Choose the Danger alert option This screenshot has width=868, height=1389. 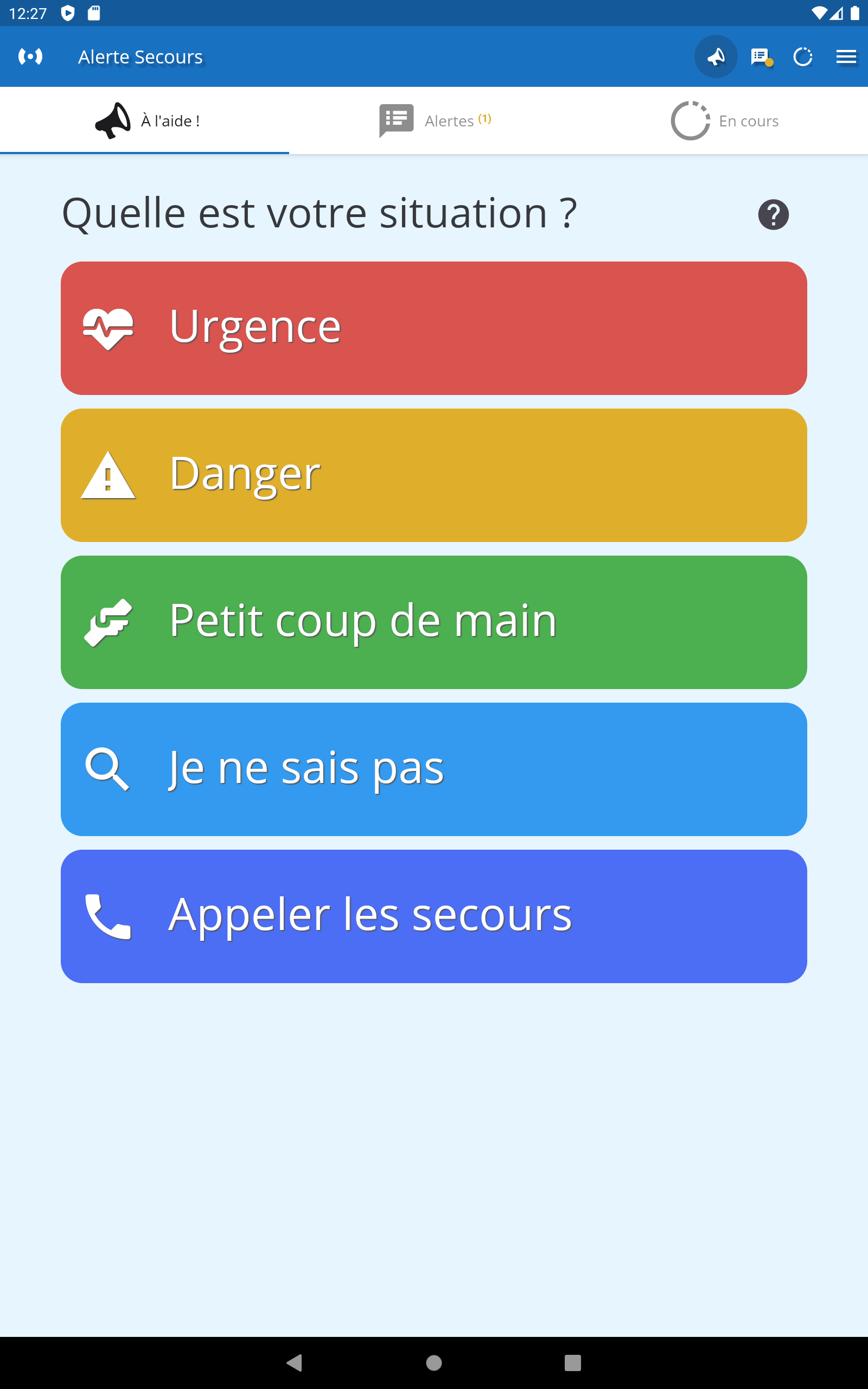tap(433, 475)
